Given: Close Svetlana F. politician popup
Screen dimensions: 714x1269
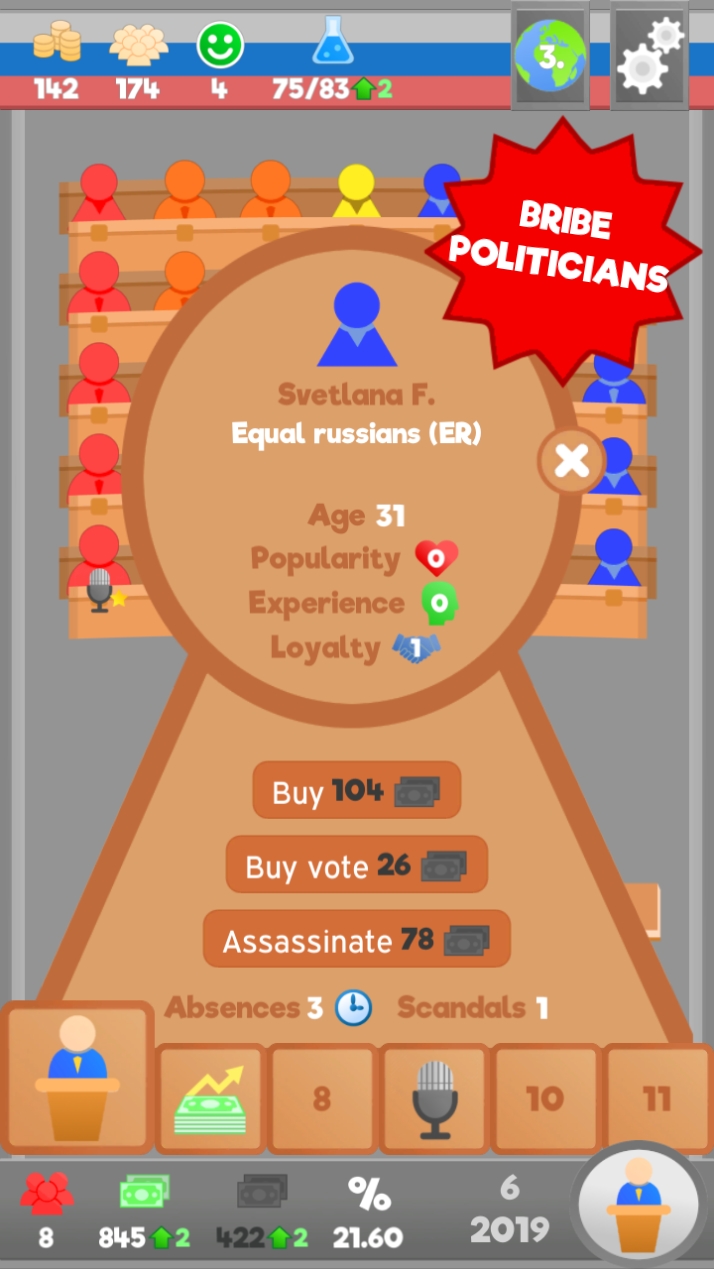Looking at the screenshot, I should [572, 461].
